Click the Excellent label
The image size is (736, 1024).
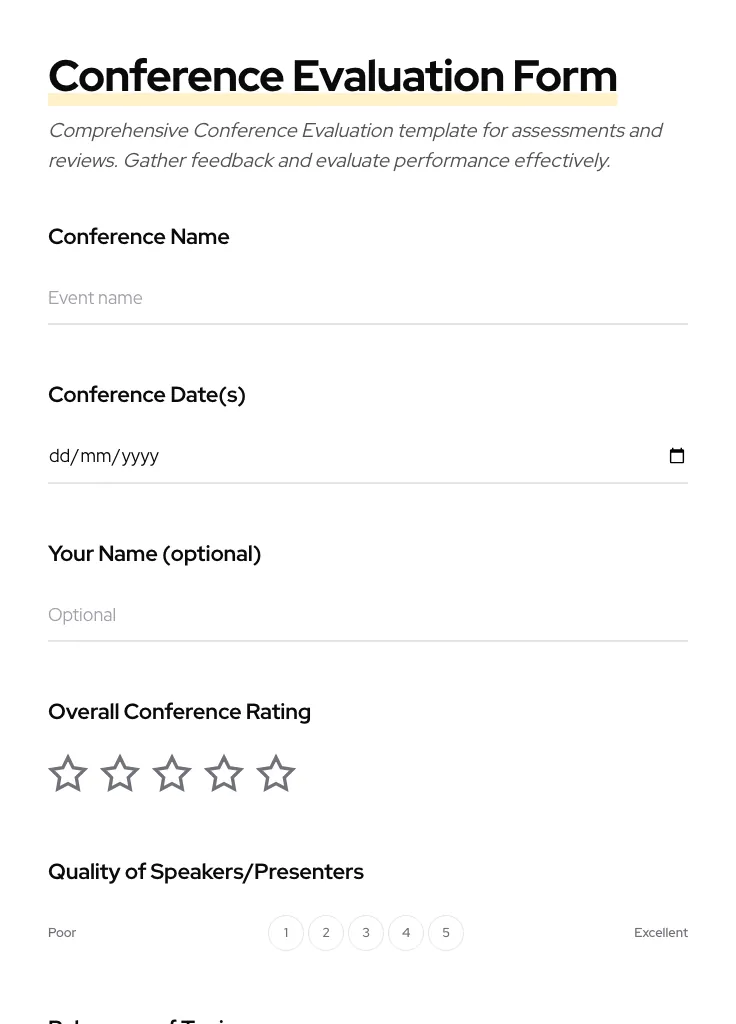(661, 932)
